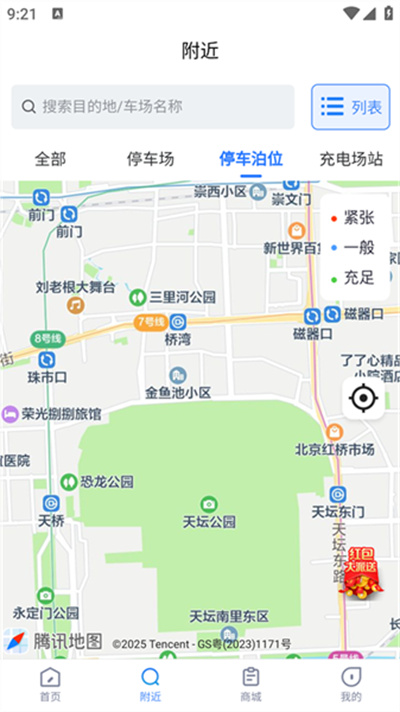Viewport: 400px width, 712px height.
Task: Open the 附近 nearby tab
Action: pos(150,685)
